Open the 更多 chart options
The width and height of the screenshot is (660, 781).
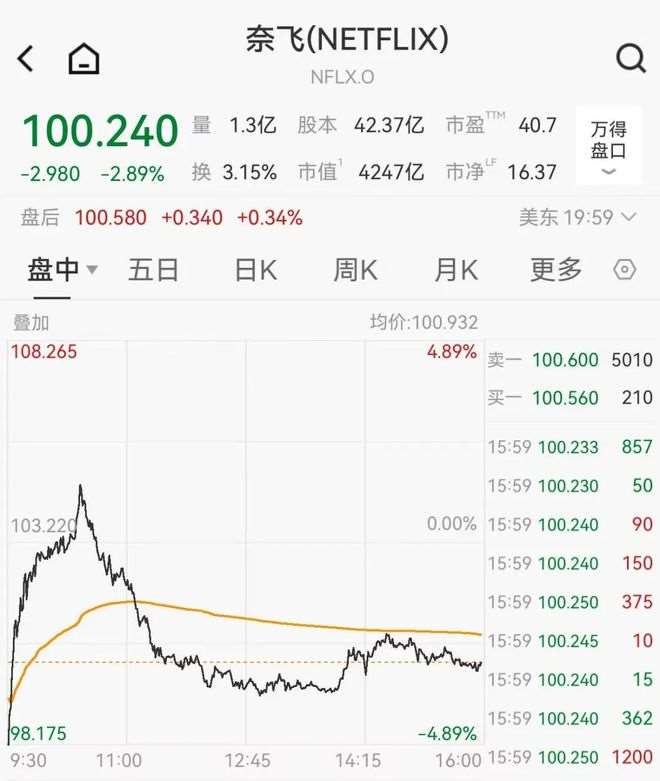pyautogui.click(x=556, y=269)
